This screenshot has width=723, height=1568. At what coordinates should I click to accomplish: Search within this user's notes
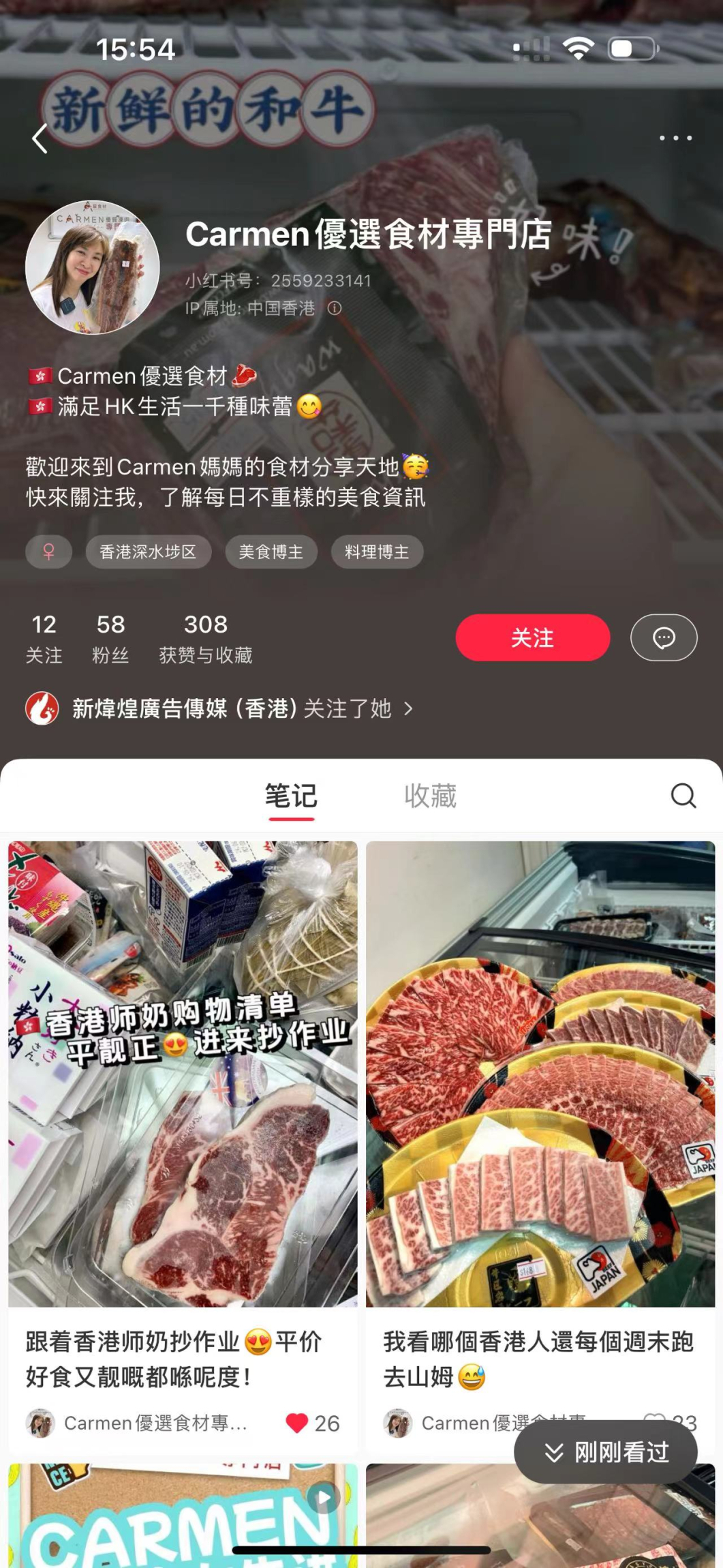(683, 796)
